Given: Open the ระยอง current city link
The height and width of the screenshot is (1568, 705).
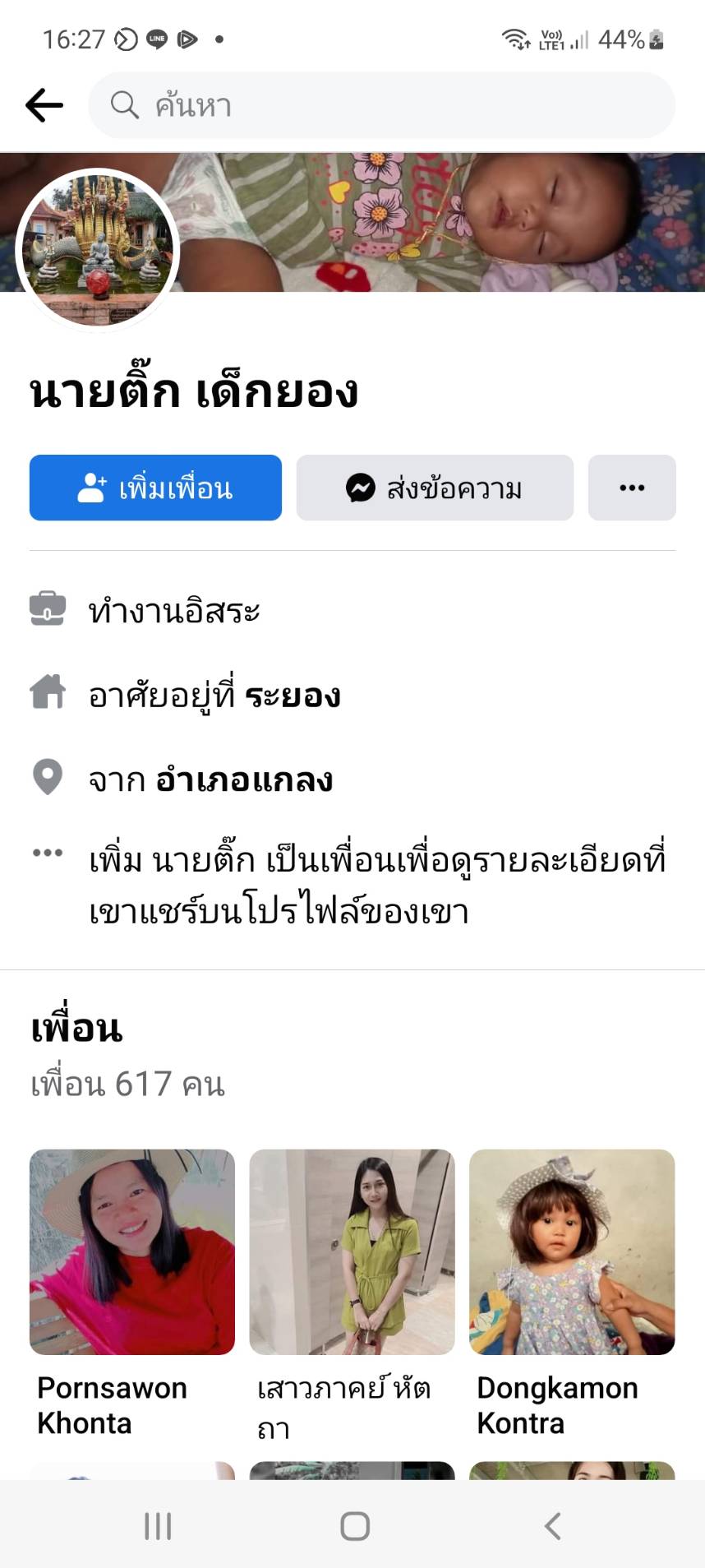Looking at the screenshot, I should click(x=293, y=696).
